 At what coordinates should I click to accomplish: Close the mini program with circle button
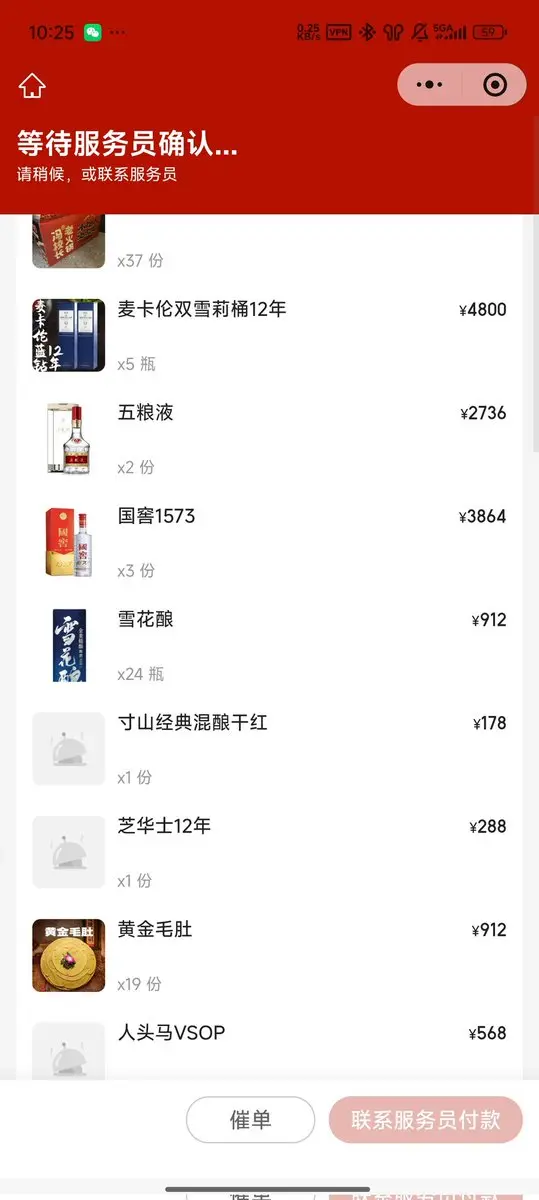click(x=495, y=85)
